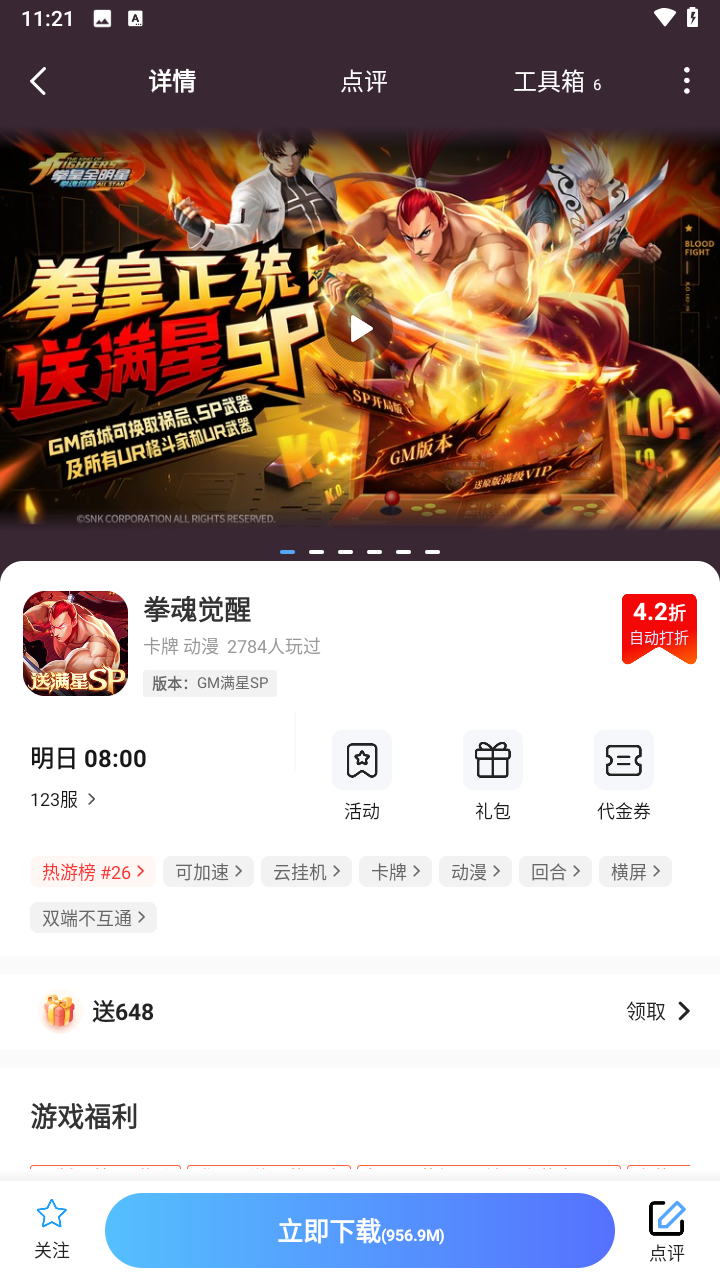Open the 热游榜 #26 ranking chip
This screenshot has width=720, height=1280.
coord(93,872)
